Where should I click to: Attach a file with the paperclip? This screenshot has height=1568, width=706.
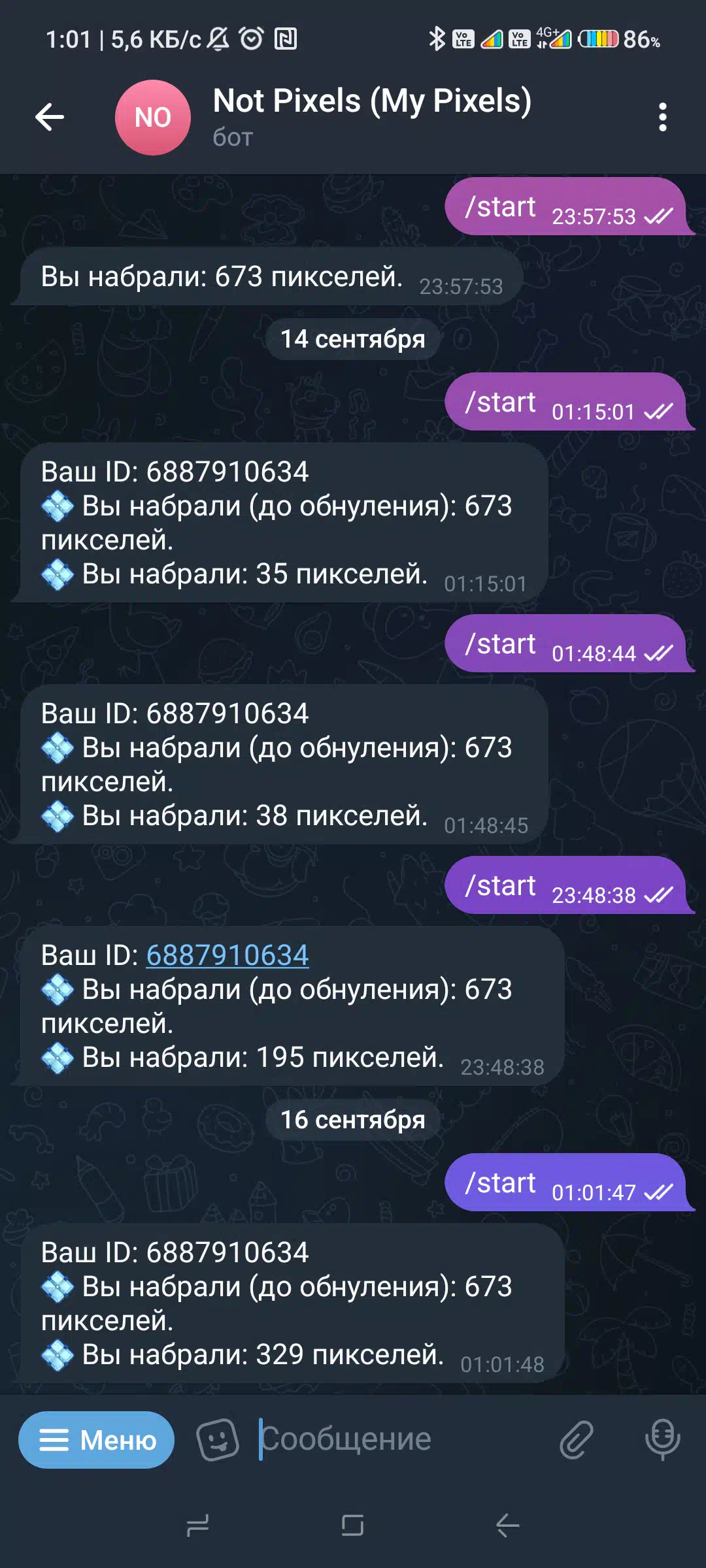tap(576, 1440)
